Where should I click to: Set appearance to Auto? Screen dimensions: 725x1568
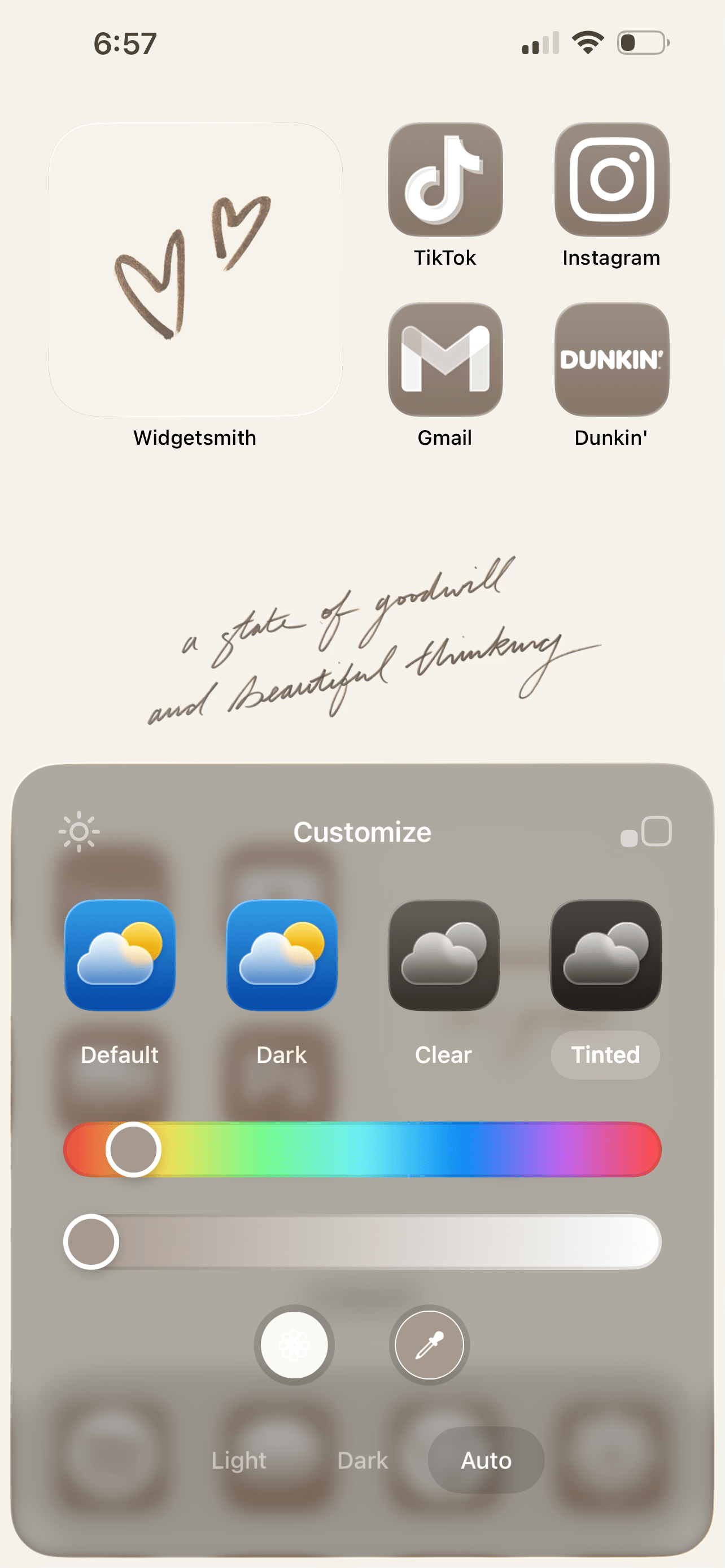pos(486,1460)
